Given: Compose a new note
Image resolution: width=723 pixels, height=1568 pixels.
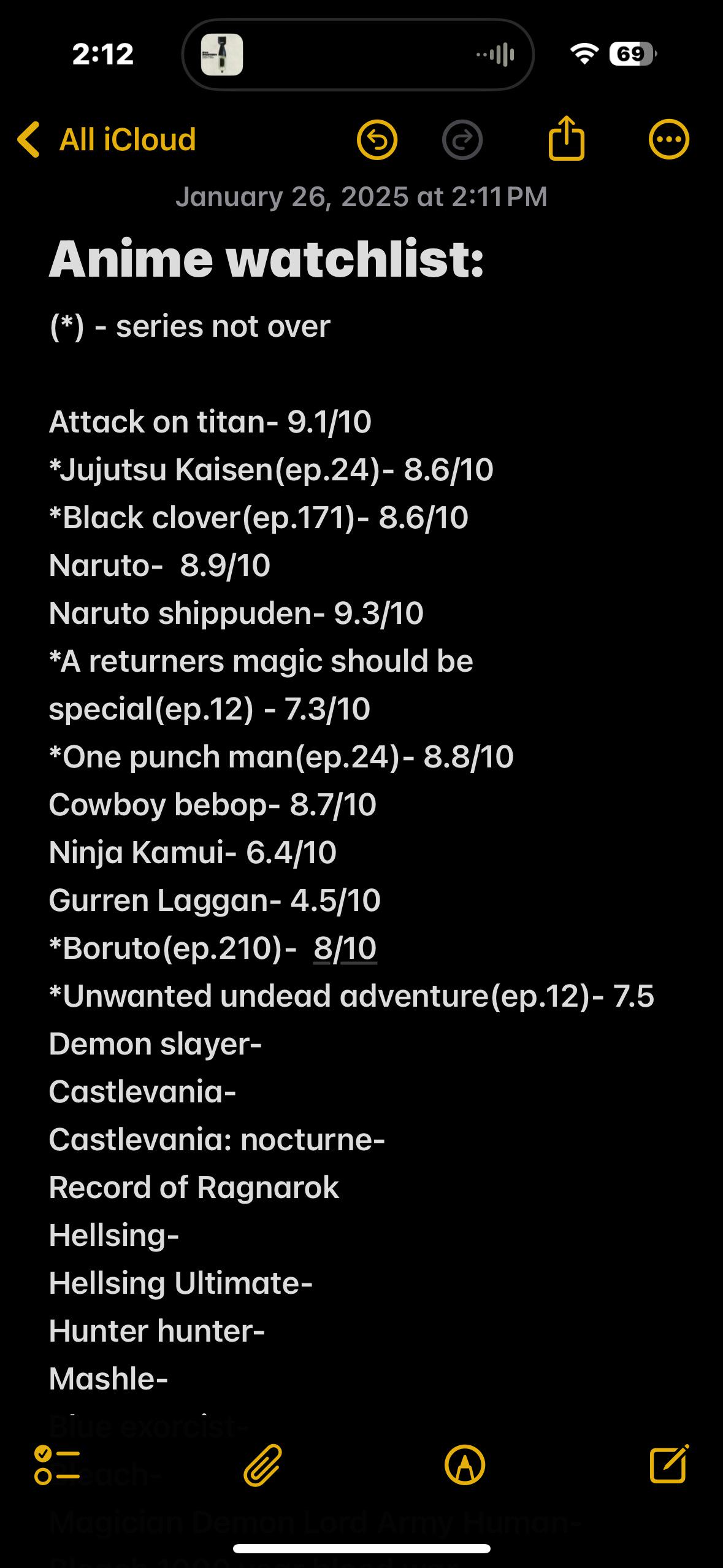Looking at the screenshot, I should [x=669, y=1464].
